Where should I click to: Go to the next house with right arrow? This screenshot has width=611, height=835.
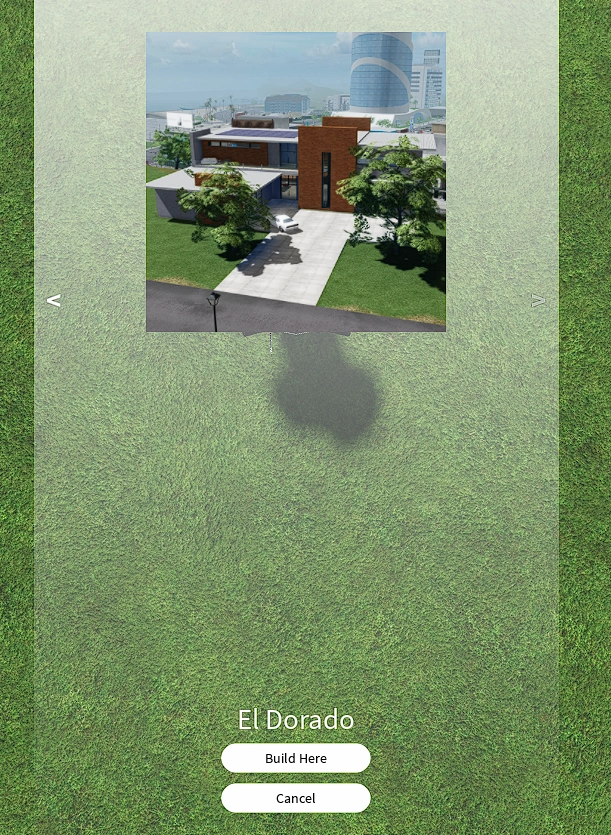coord(538,300)
